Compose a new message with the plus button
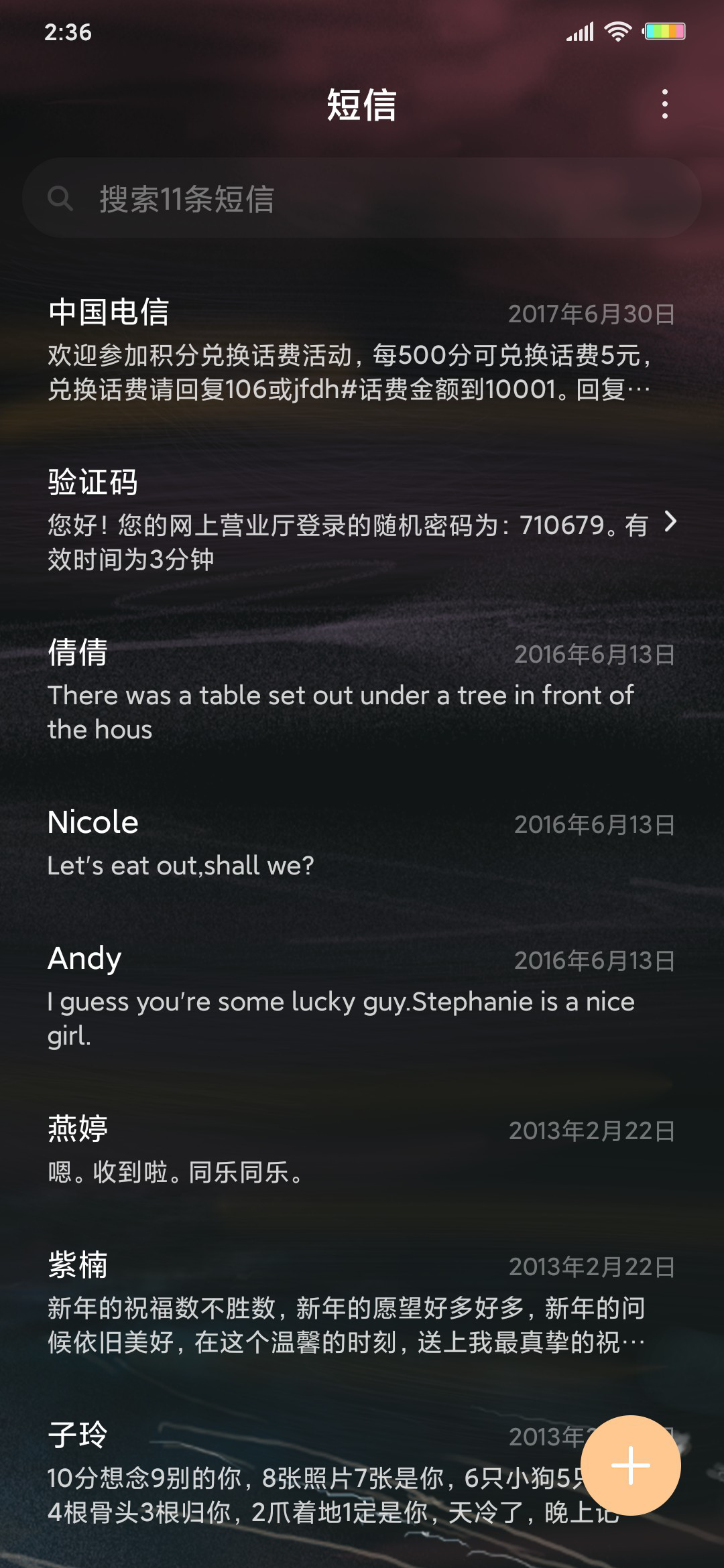This screenshot has height=1568, width=724. click(631, 1465)
